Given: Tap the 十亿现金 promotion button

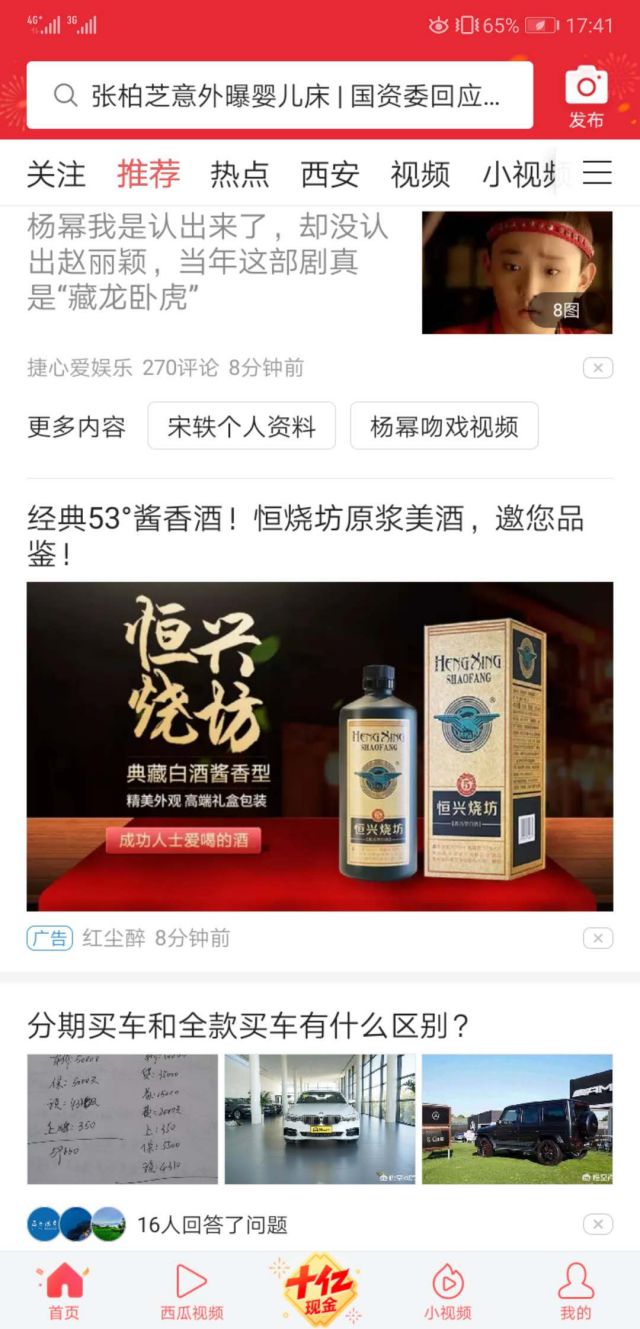Looking at the screenshot, I should [x=320, y=1288].
